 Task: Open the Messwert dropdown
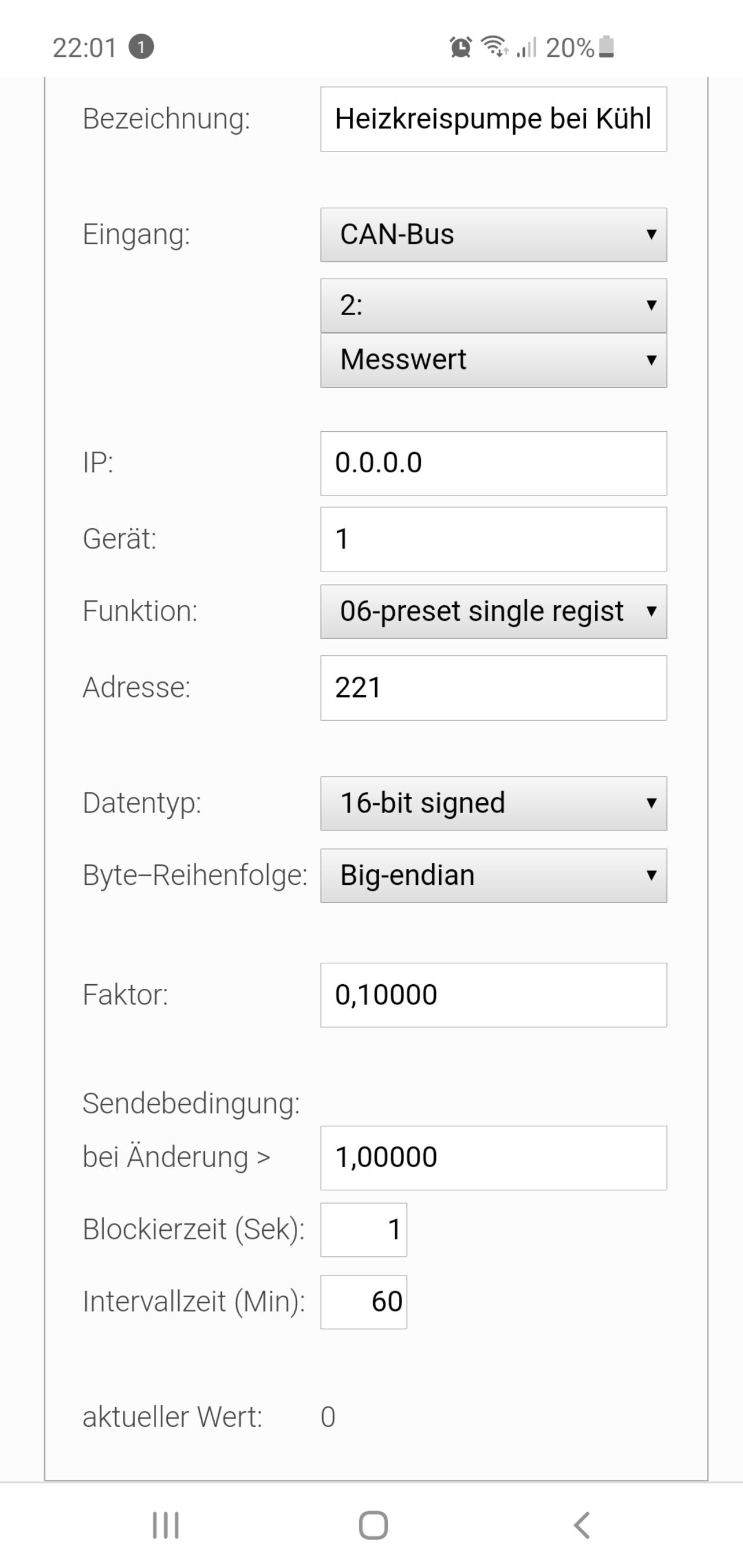tap(493, 360)
